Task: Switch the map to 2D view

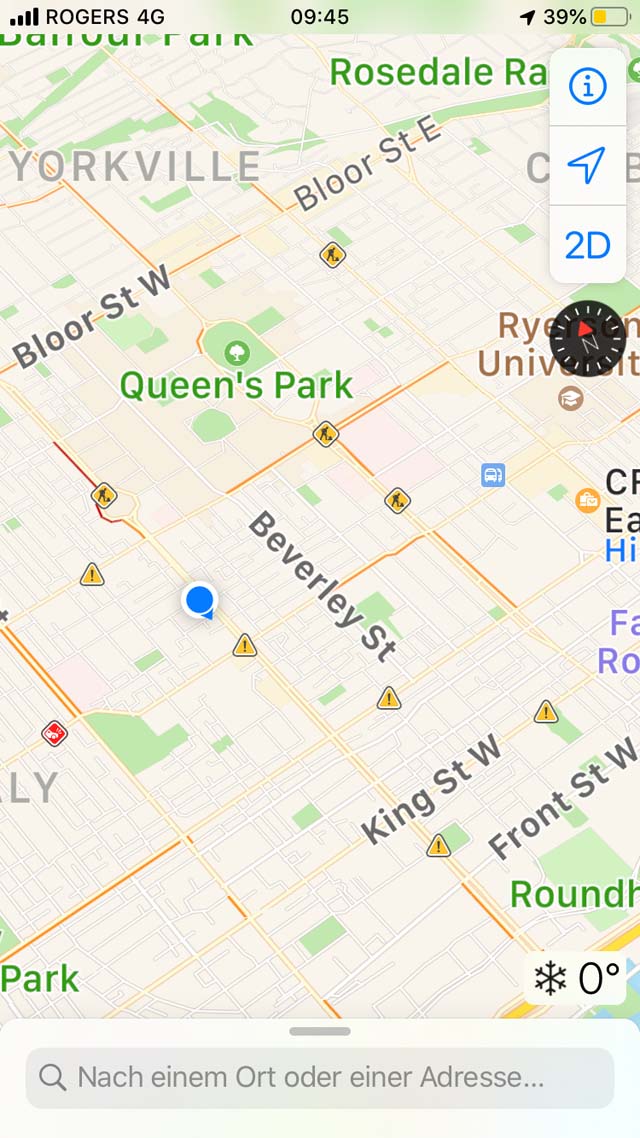Action: pos(587,245)
